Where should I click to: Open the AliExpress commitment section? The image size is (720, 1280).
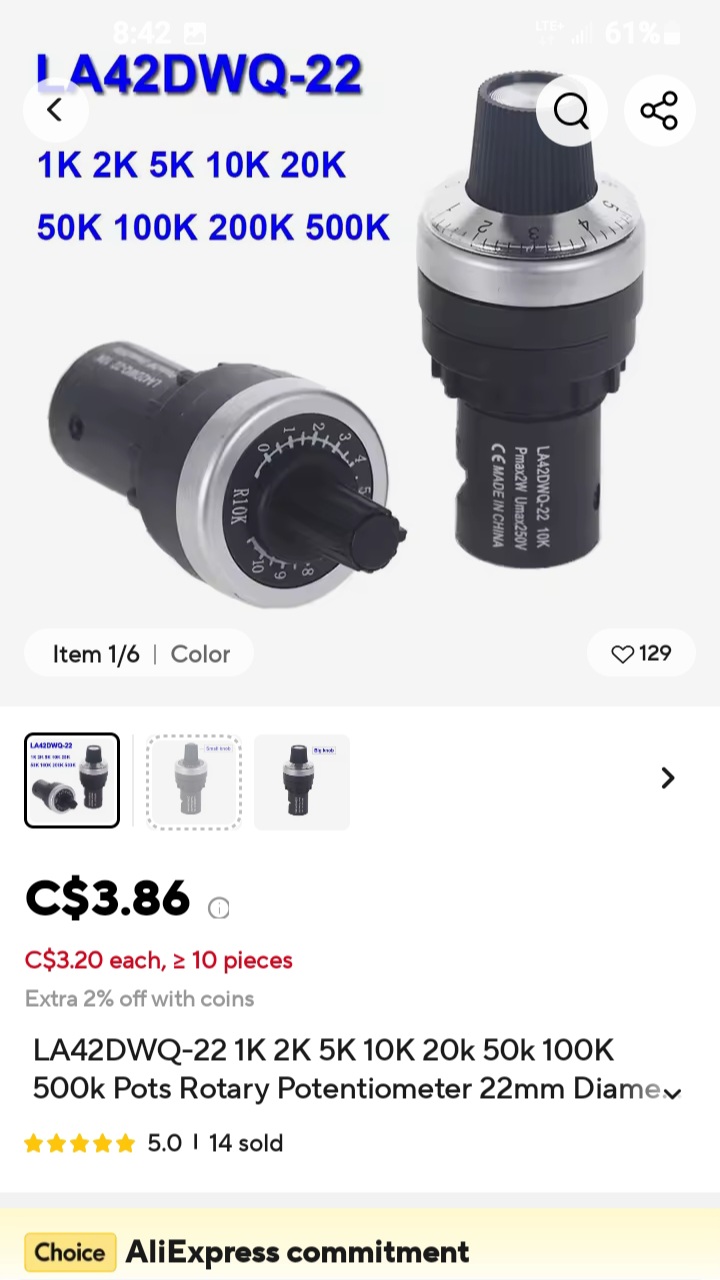pos(296,1251)
